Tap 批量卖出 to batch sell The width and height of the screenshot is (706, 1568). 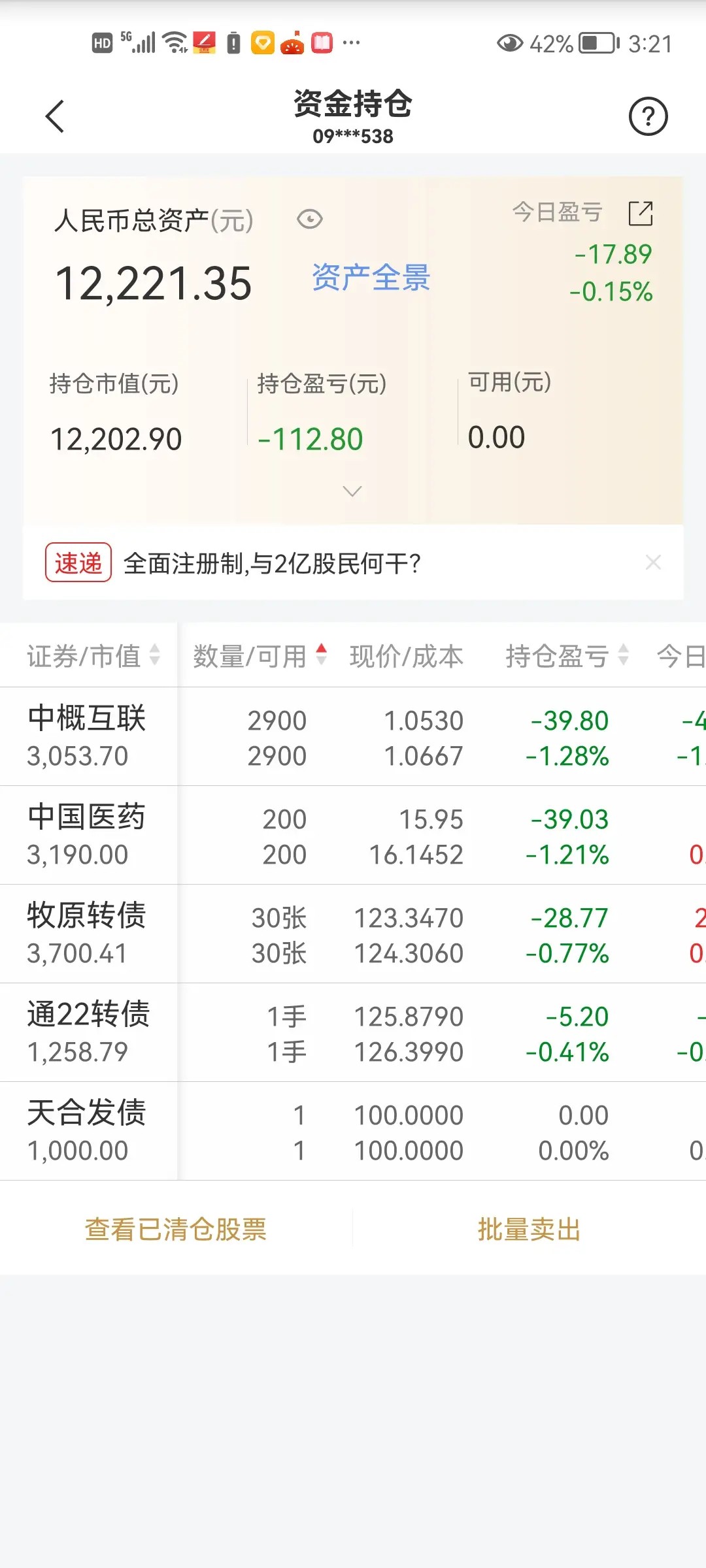pyautogui.click(x=529, y=1229)
